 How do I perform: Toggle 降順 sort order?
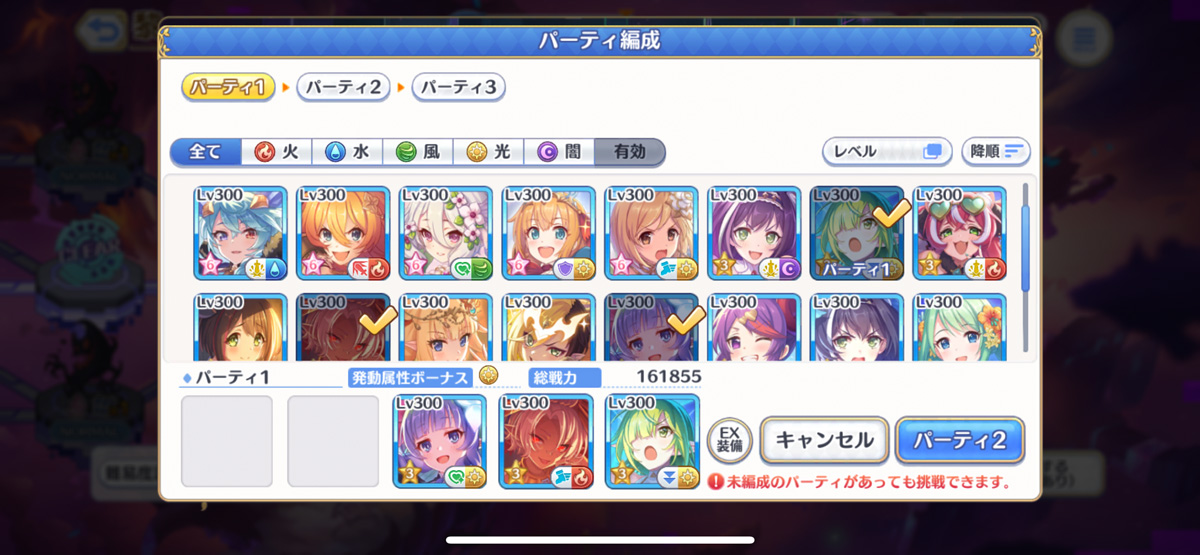[x=996, y=152]
